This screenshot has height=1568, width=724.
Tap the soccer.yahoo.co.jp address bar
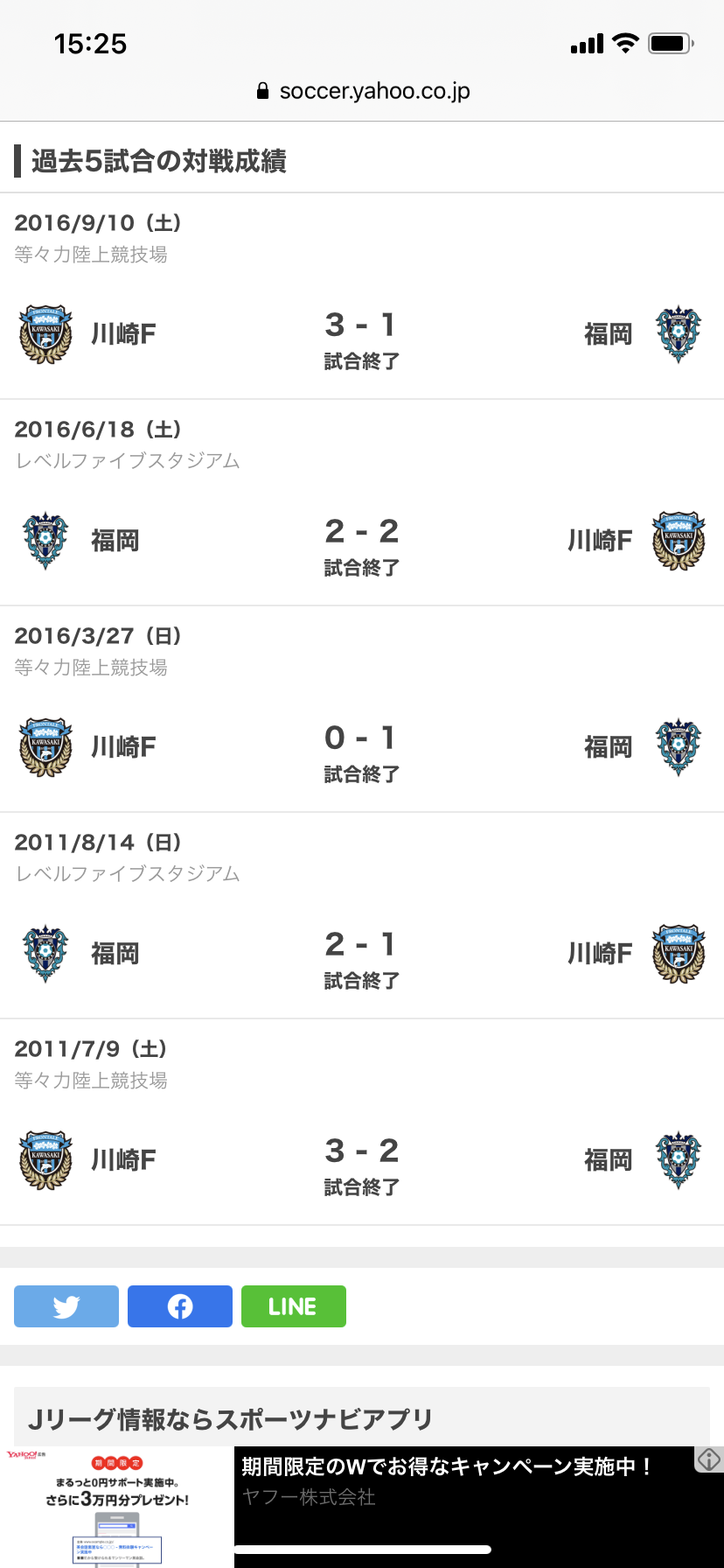[362, 91]
